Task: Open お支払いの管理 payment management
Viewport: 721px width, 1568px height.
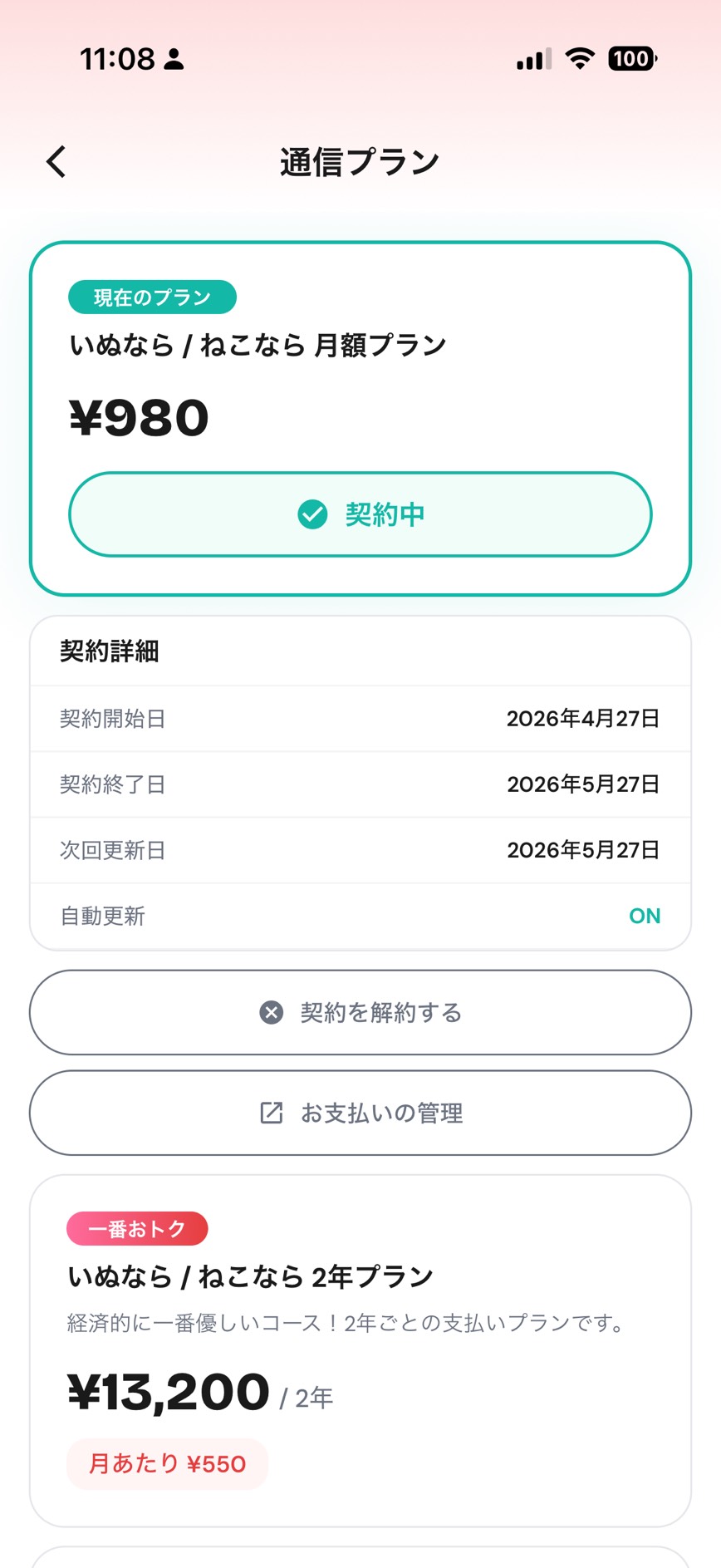Action: click(x=360, y=1113)
